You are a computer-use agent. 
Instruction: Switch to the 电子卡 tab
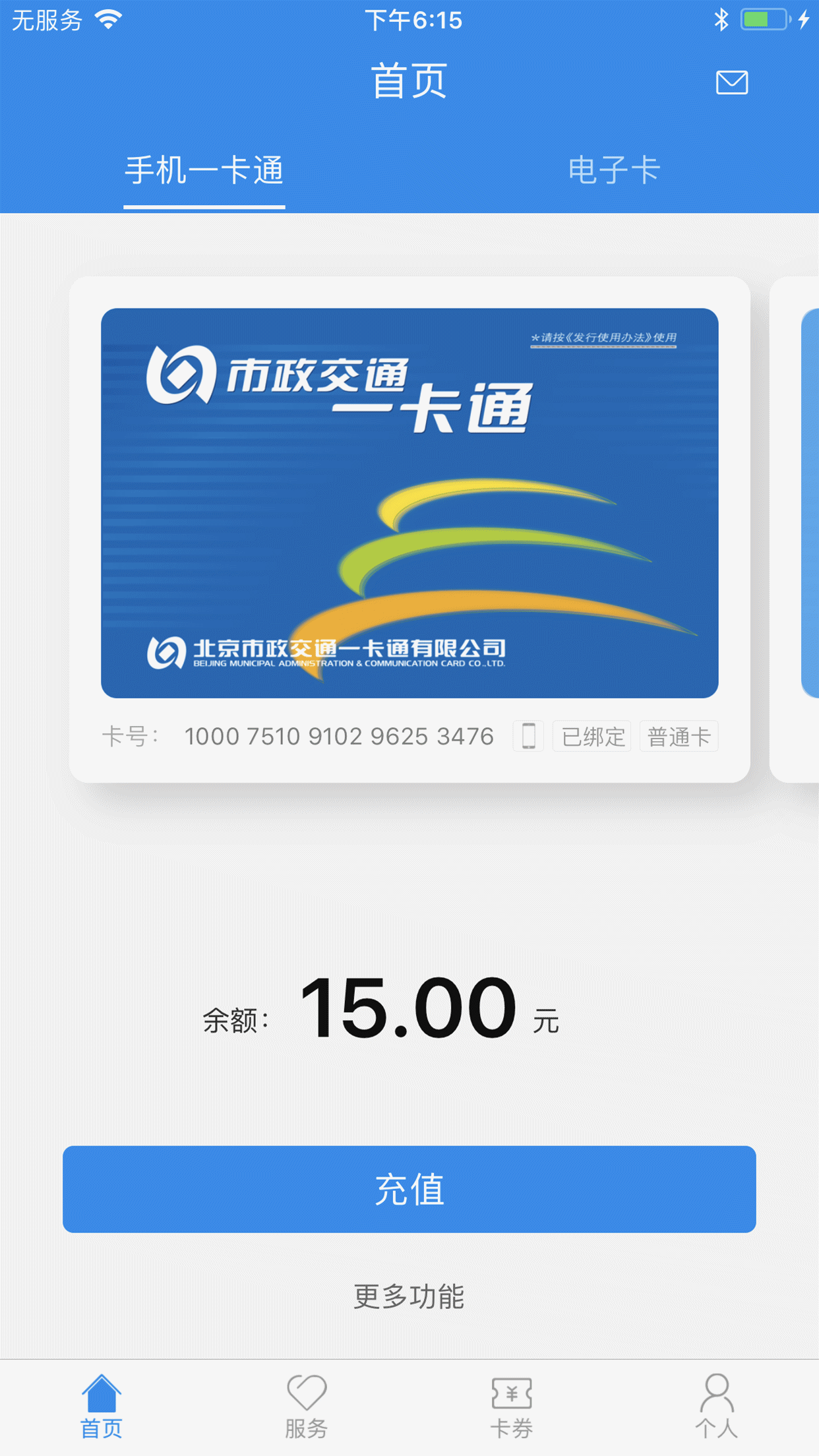point(614,170)
